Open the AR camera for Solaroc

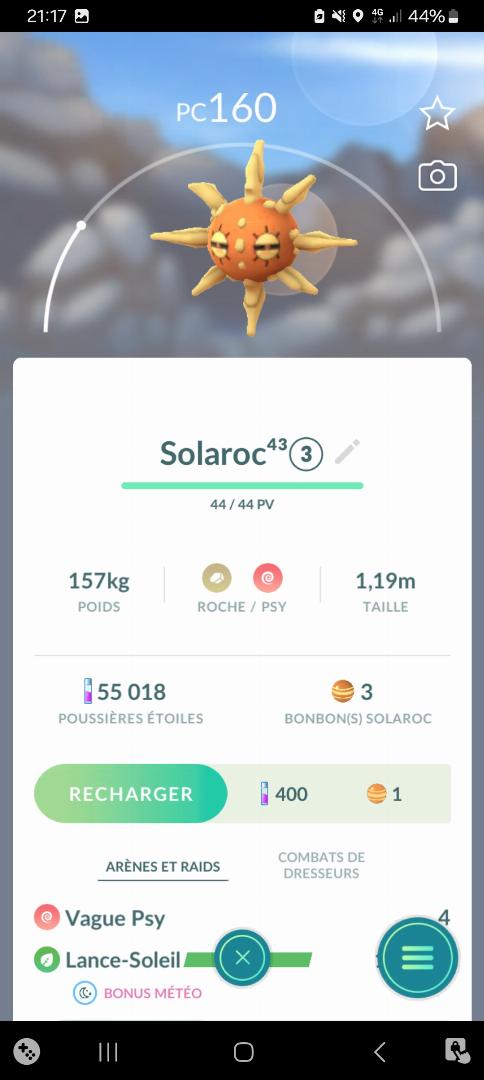437,176
